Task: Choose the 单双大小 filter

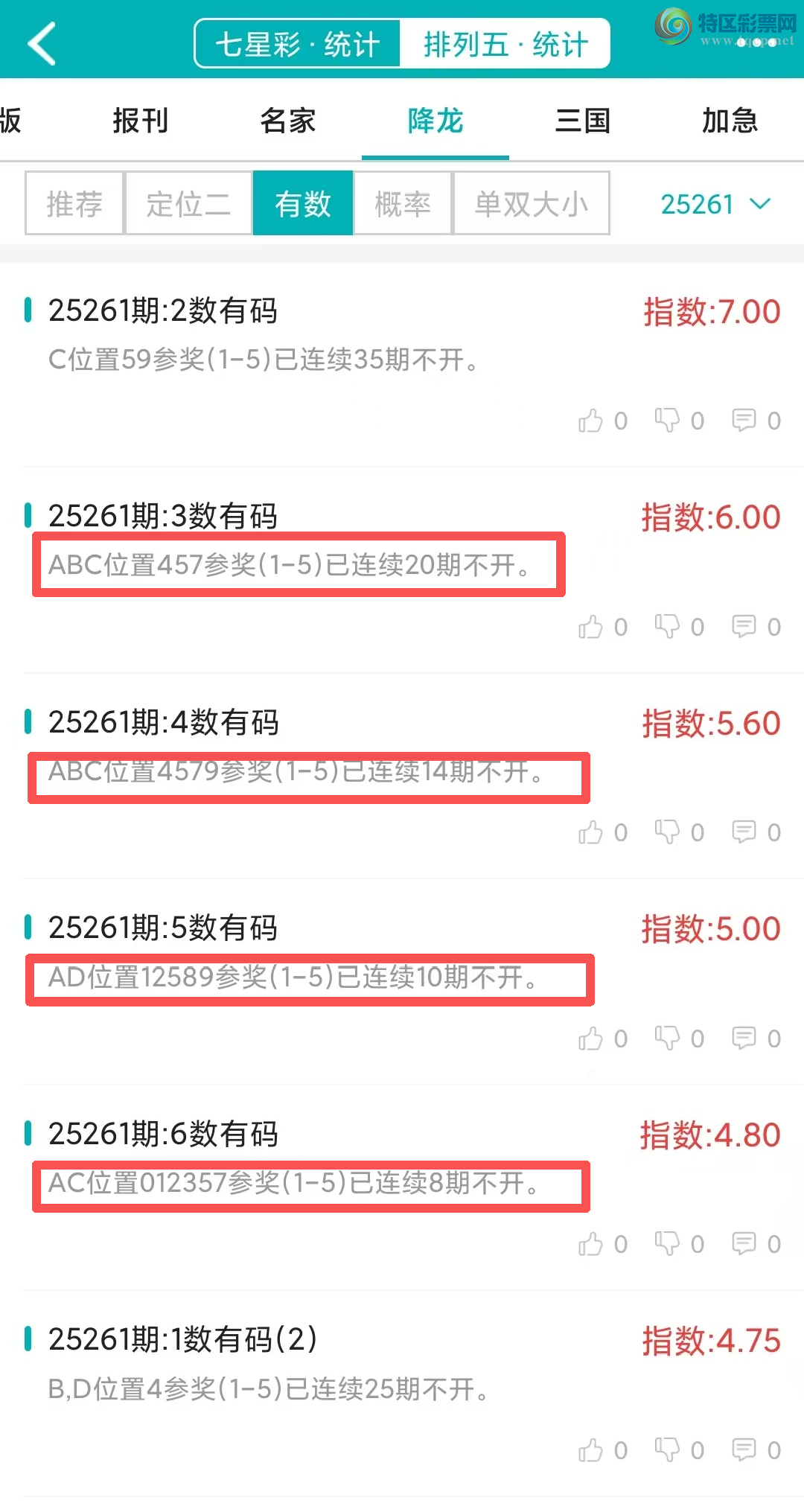Action: point(532,203)
